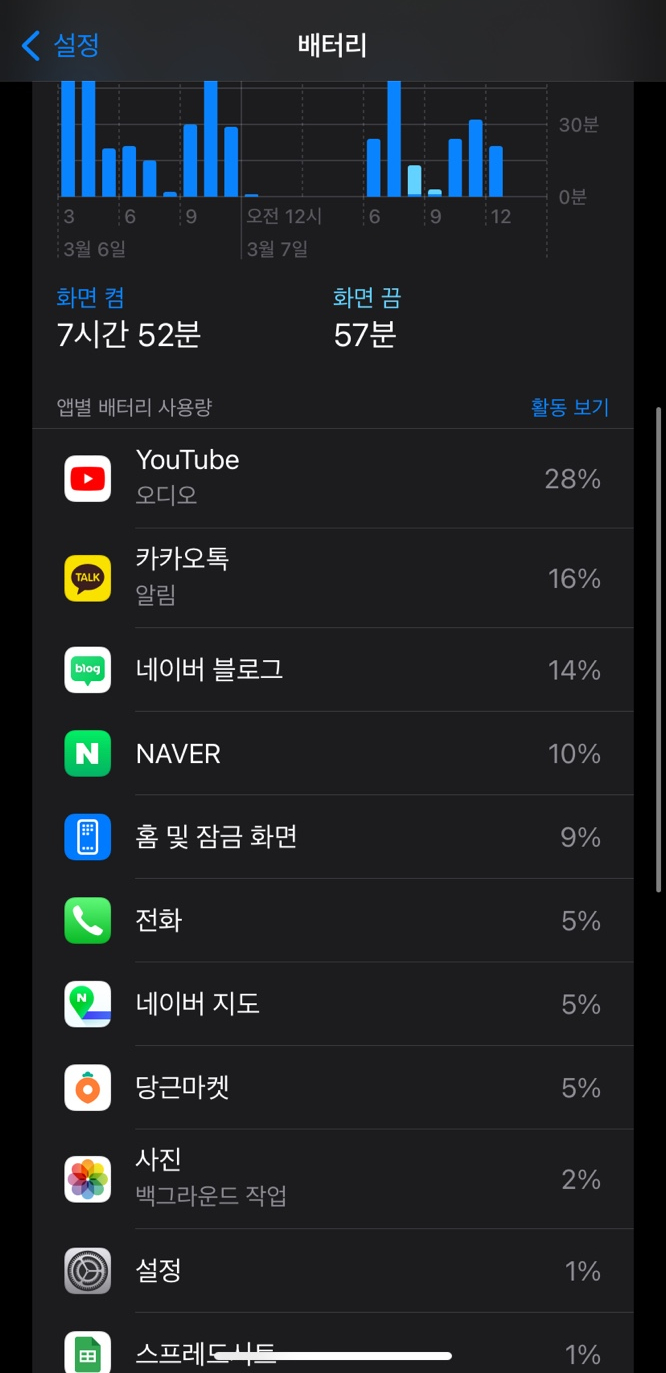Select the YouTube battery usage row
The width and height of the screenshot is (666, 1373).
[x=333, y=479]
